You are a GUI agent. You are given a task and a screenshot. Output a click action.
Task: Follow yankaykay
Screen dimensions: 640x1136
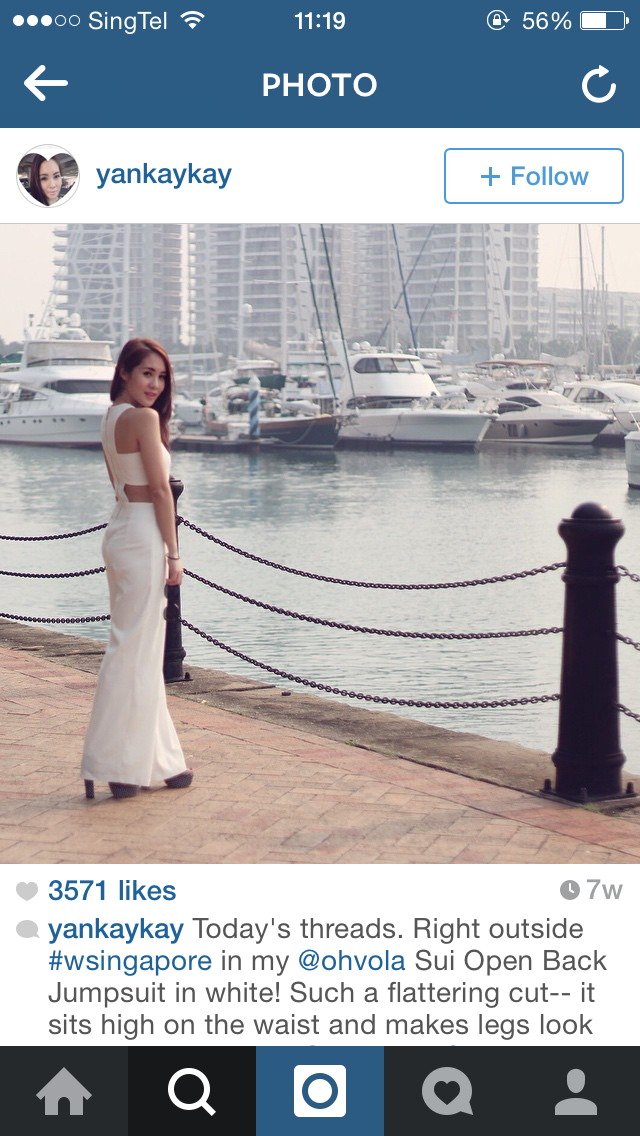click(533, 176)
